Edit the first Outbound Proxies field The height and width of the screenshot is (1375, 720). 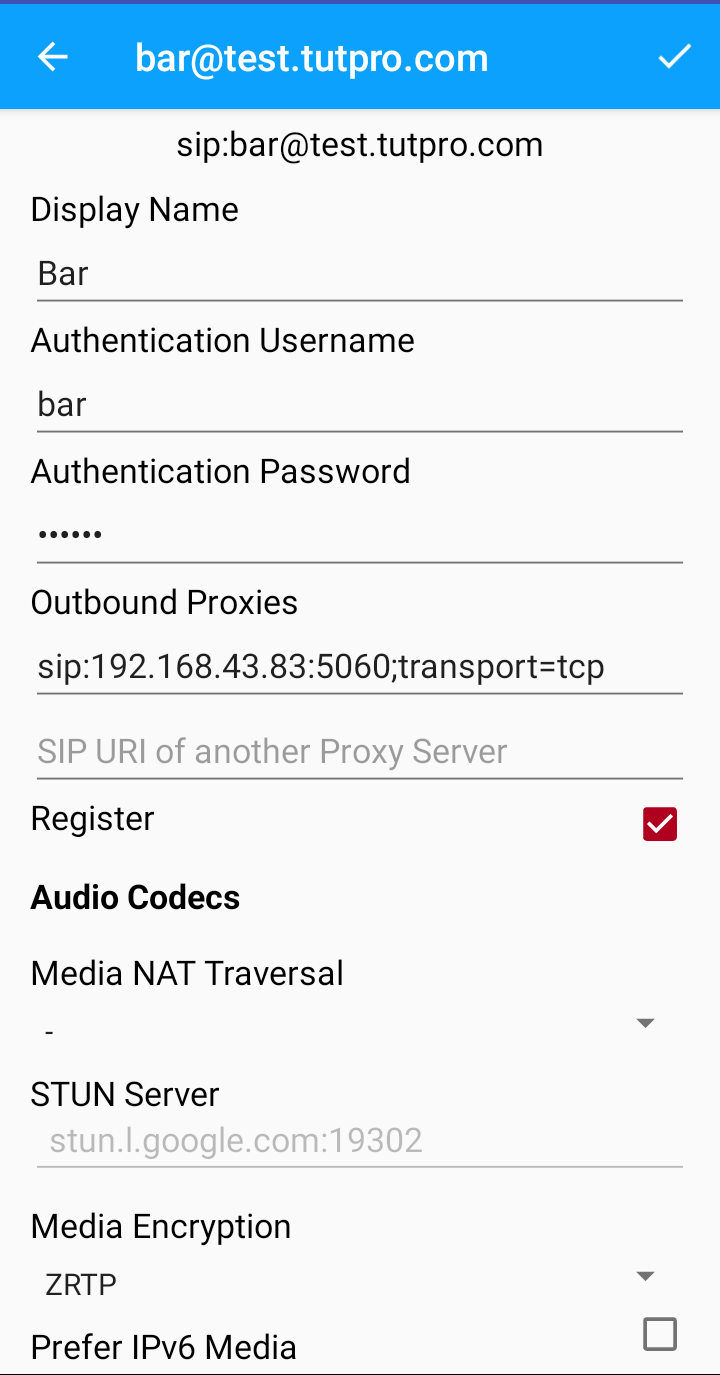(x=359, y=667)
